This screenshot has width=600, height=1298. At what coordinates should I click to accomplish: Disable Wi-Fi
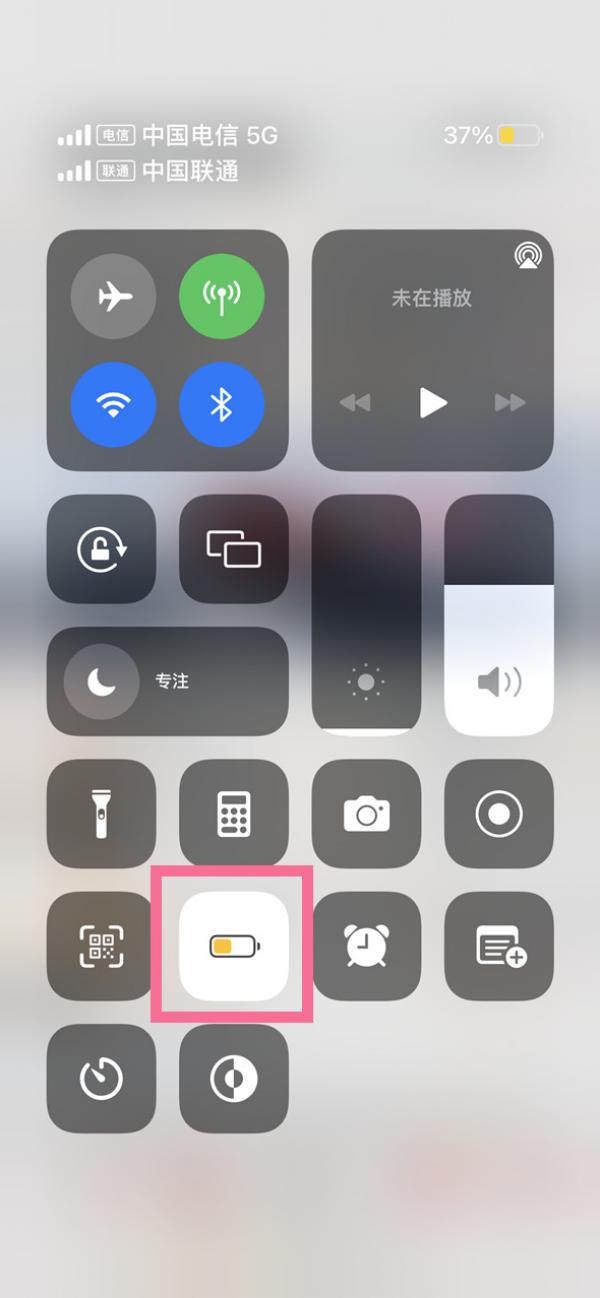click(113, 404)
